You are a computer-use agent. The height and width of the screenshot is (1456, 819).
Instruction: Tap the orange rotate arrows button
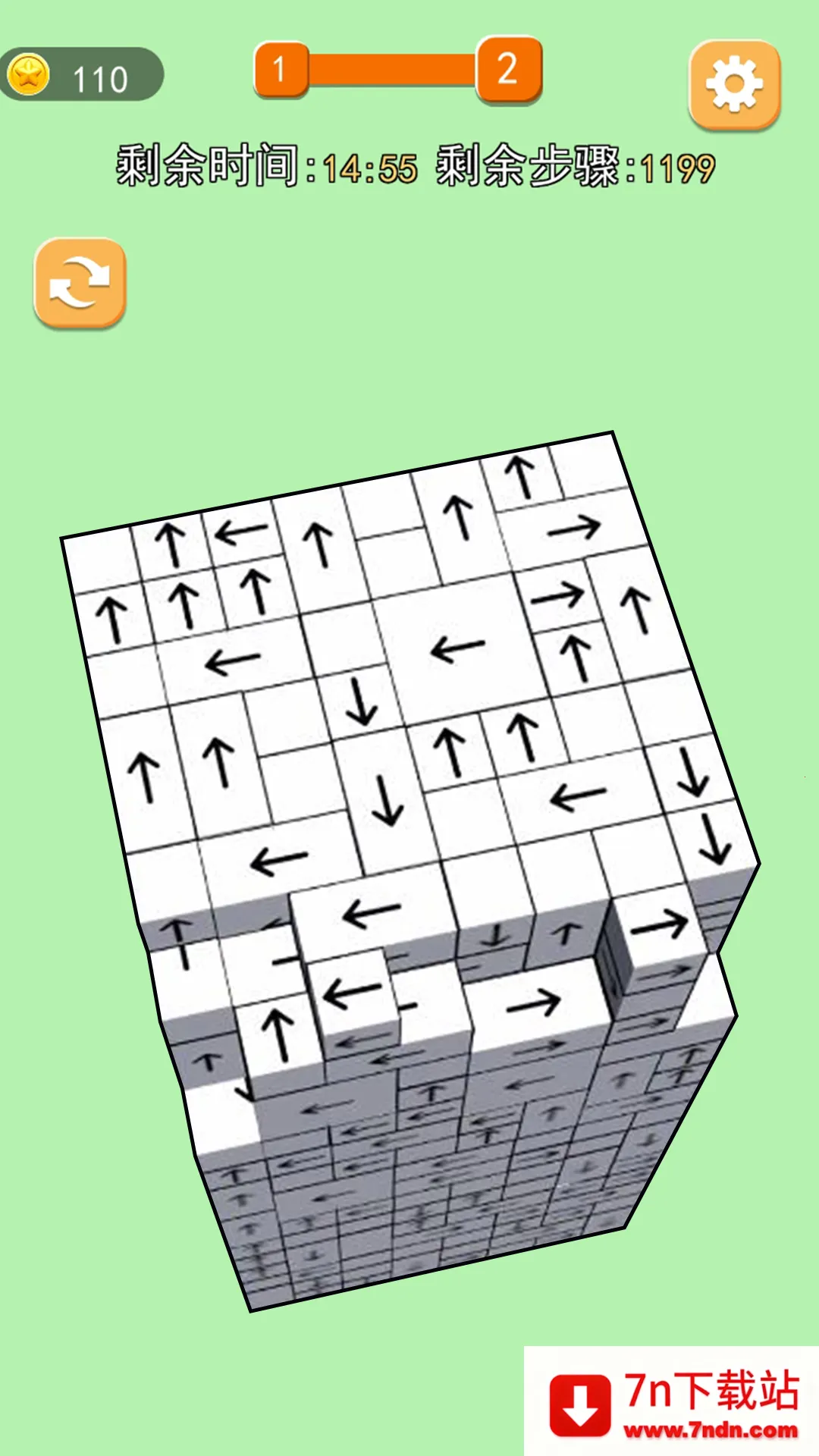click(80, 283)
